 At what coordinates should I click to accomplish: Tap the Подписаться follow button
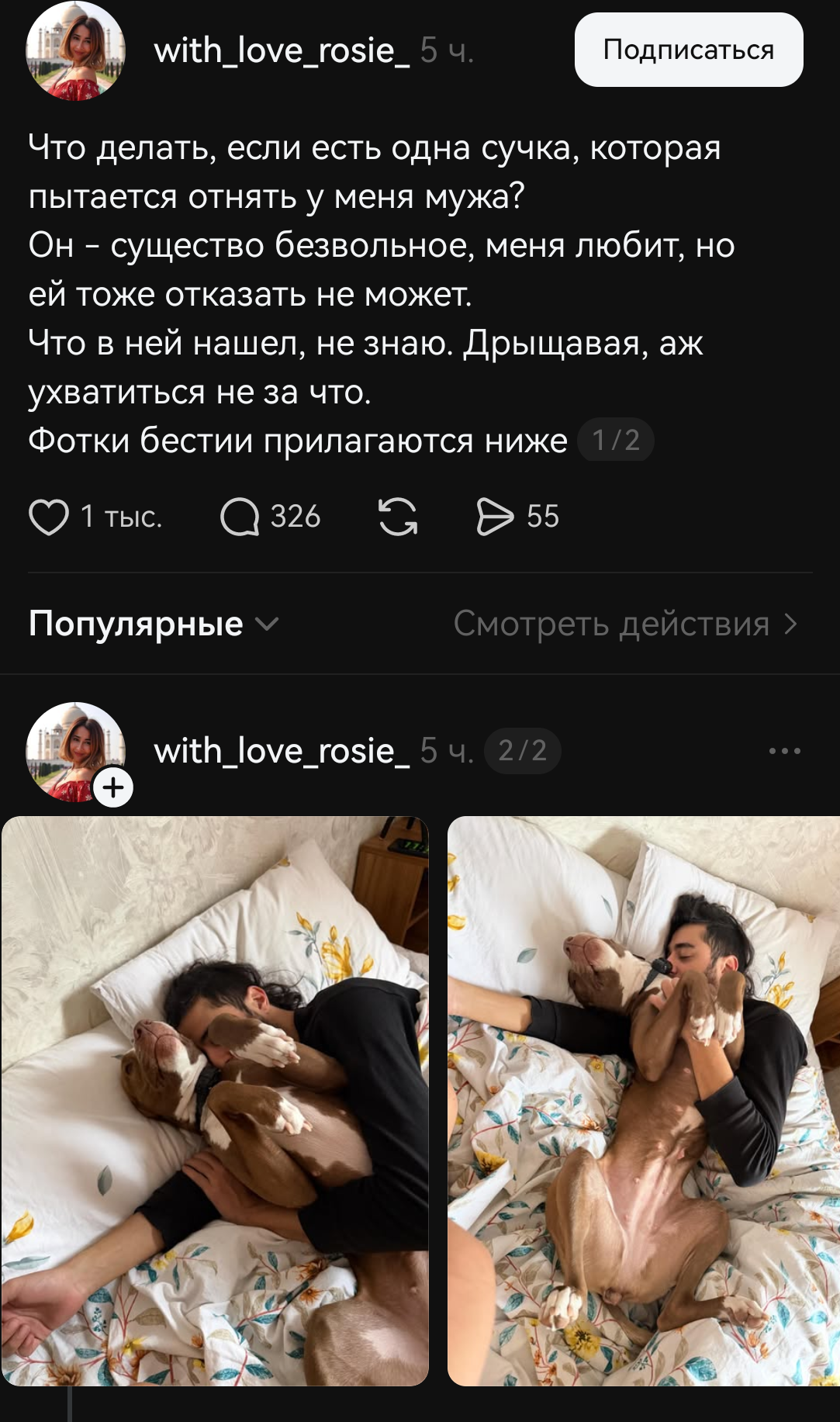688,50
